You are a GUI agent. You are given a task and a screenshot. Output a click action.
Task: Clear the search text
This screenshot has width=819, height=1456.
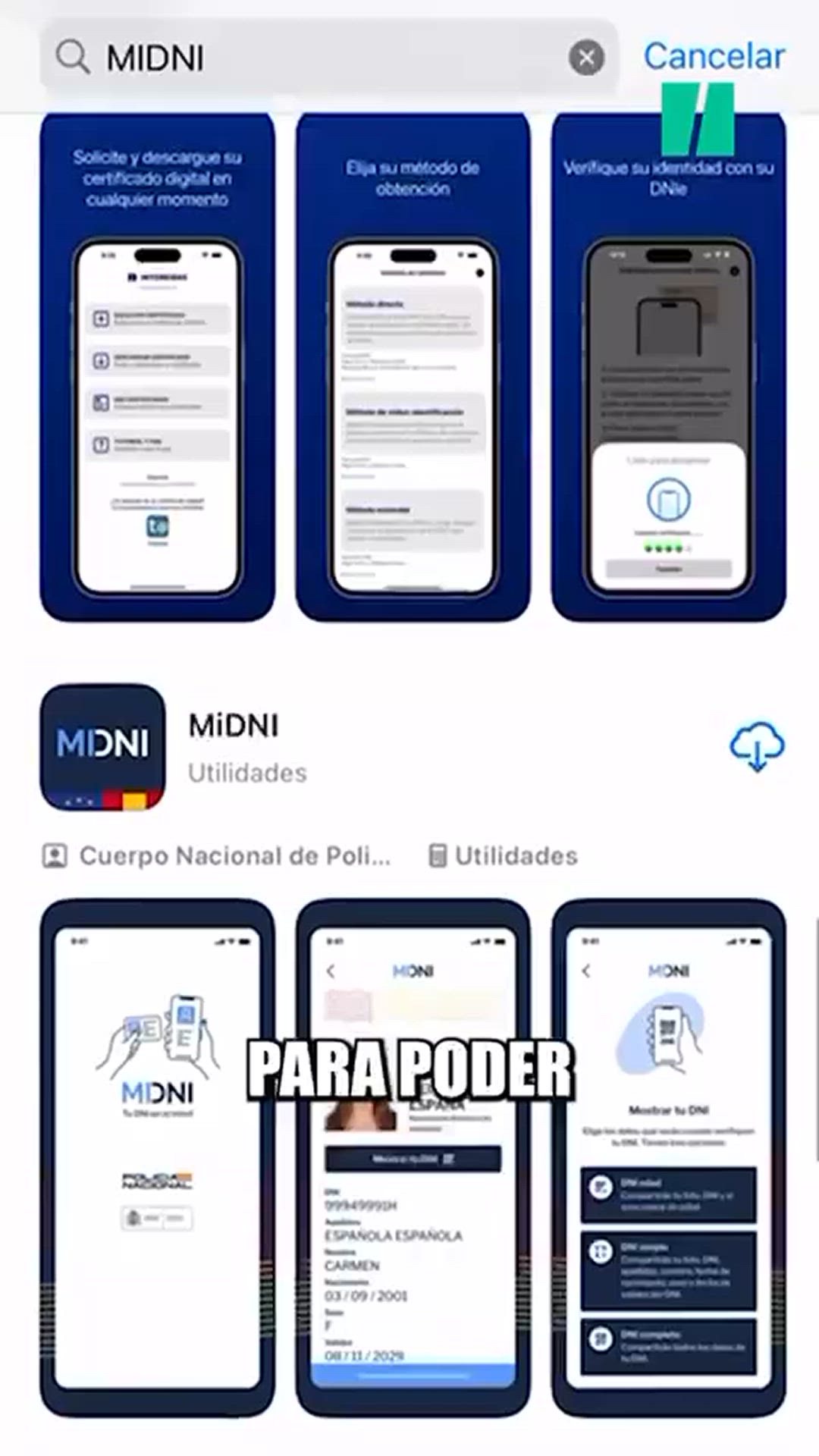click(x=586, y=58)
